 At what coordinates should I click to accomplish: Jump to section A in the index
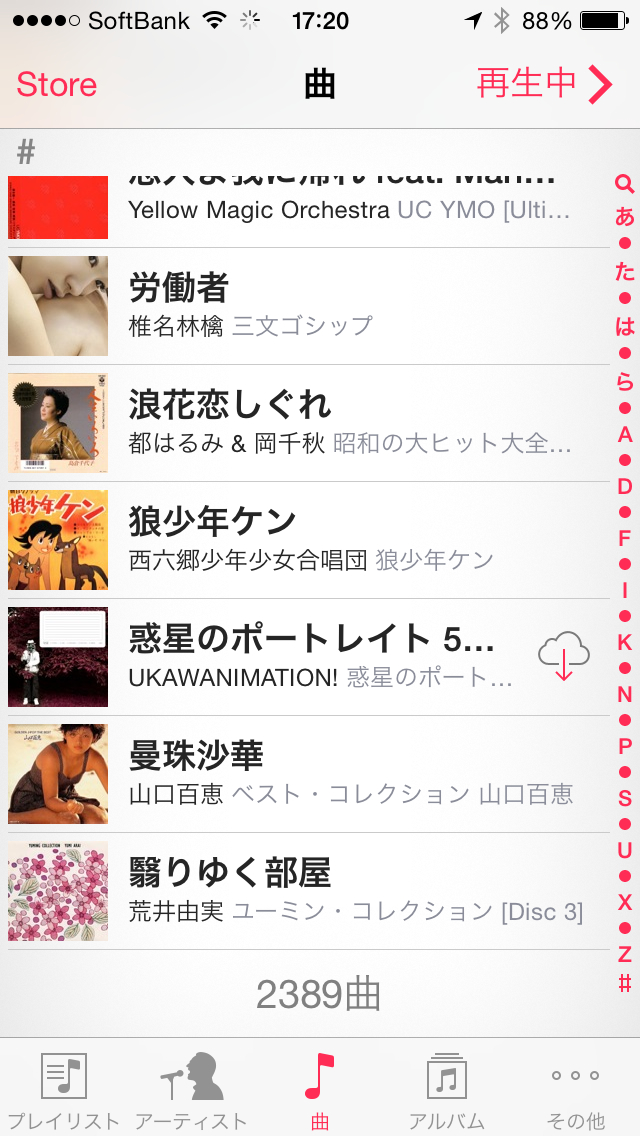(625, 434)
